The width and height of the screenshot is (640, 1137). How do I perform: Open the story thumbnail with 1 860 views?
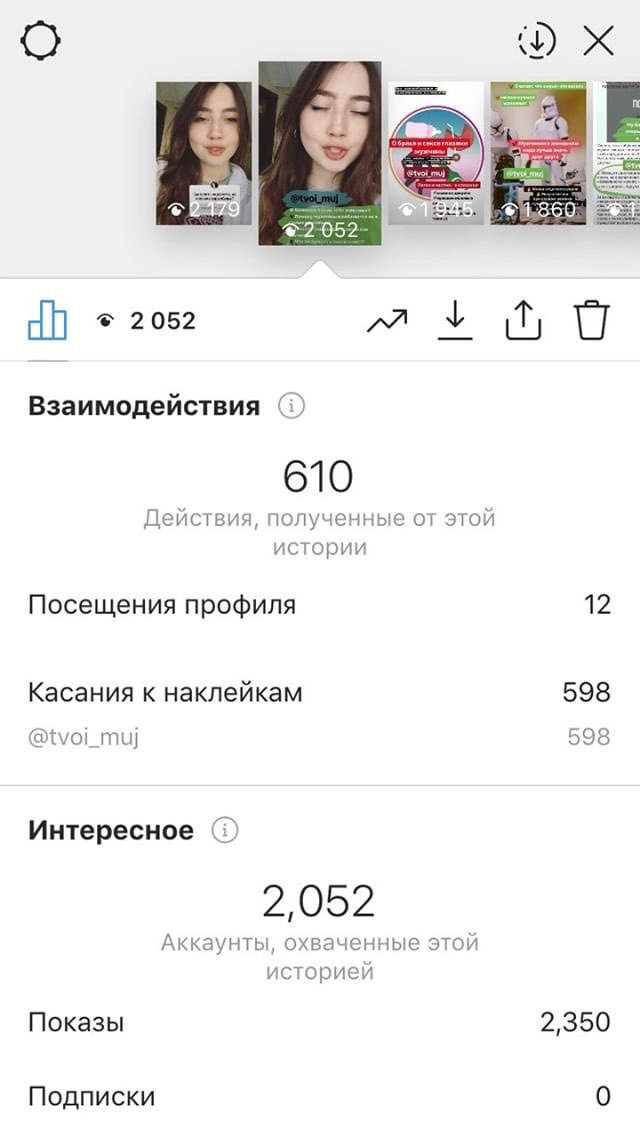(x=538, y=153)
